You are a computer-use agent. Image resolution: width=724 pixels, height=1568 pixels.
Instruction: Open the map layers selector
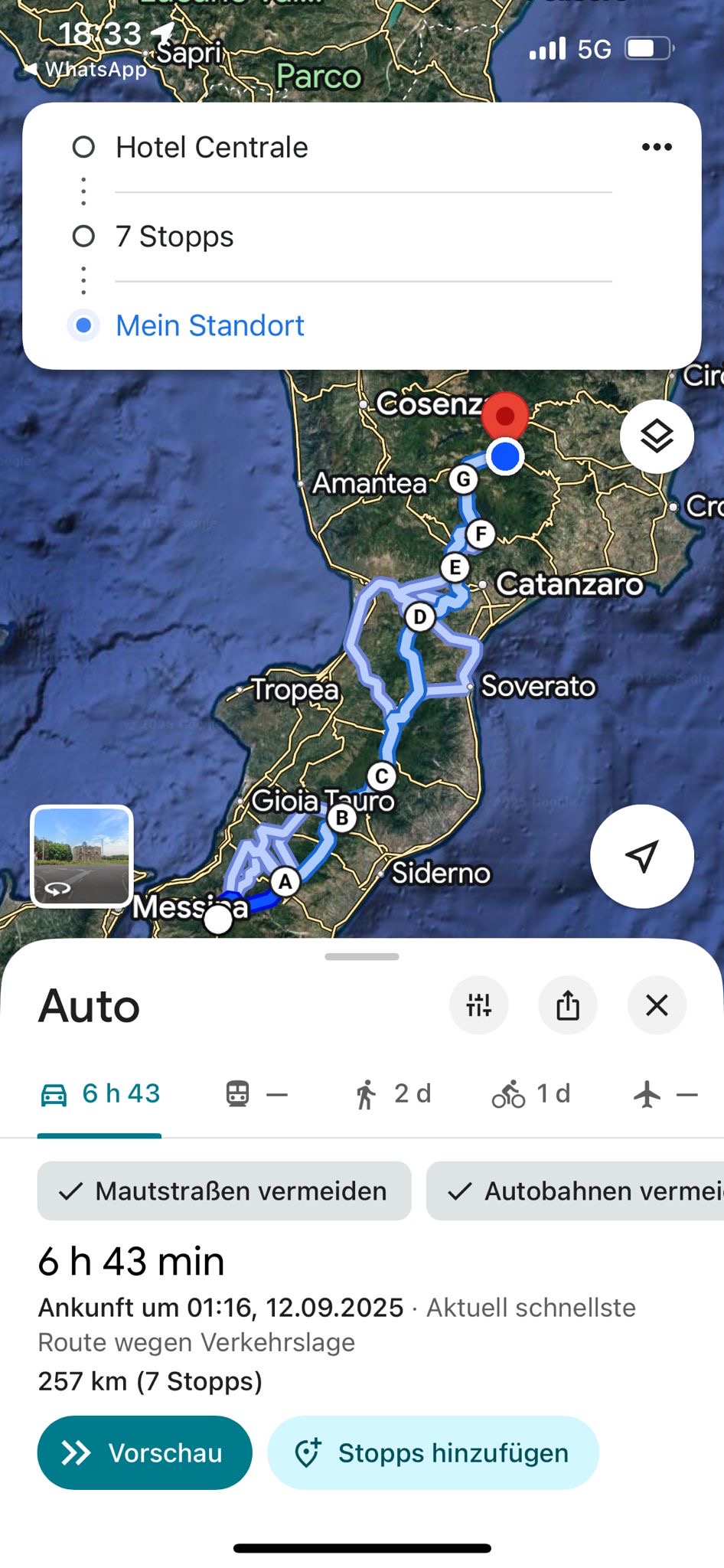point(657,436)
